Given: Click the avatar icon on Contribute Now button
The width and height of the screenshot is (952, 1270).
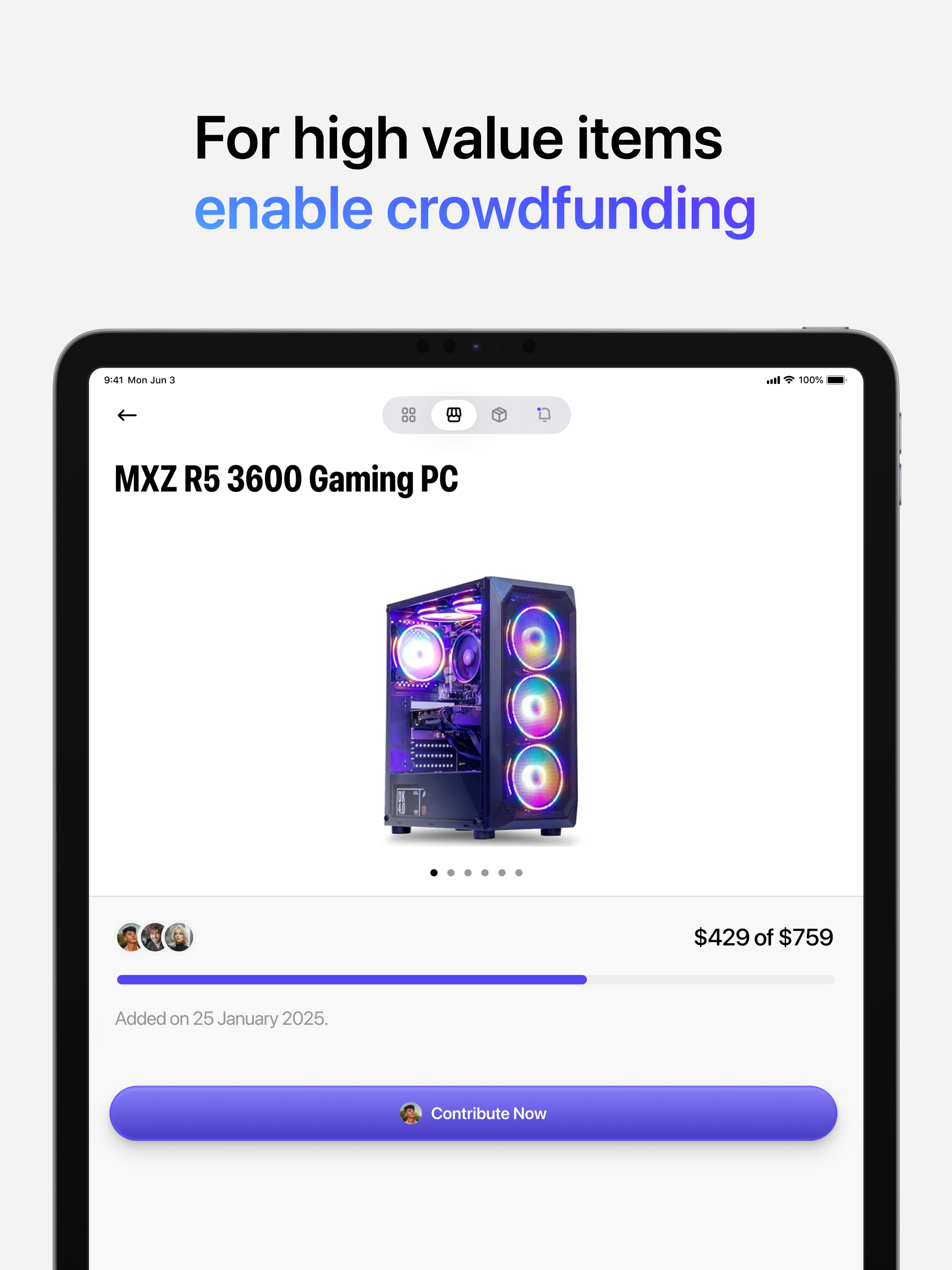Looking at the screenshot, I should pos(410,1113).
